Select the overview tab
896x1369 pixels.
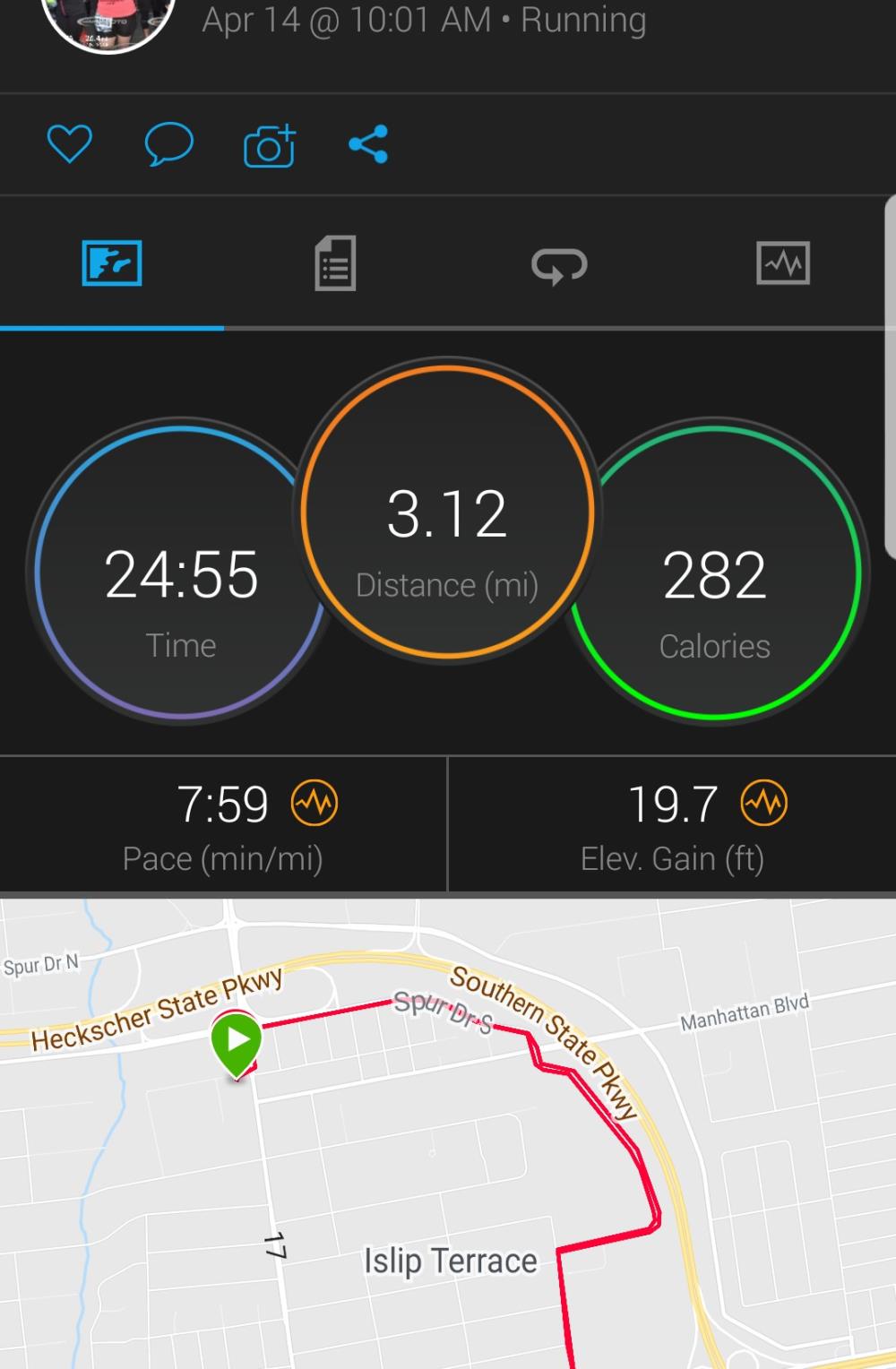[x=112, y=263]
